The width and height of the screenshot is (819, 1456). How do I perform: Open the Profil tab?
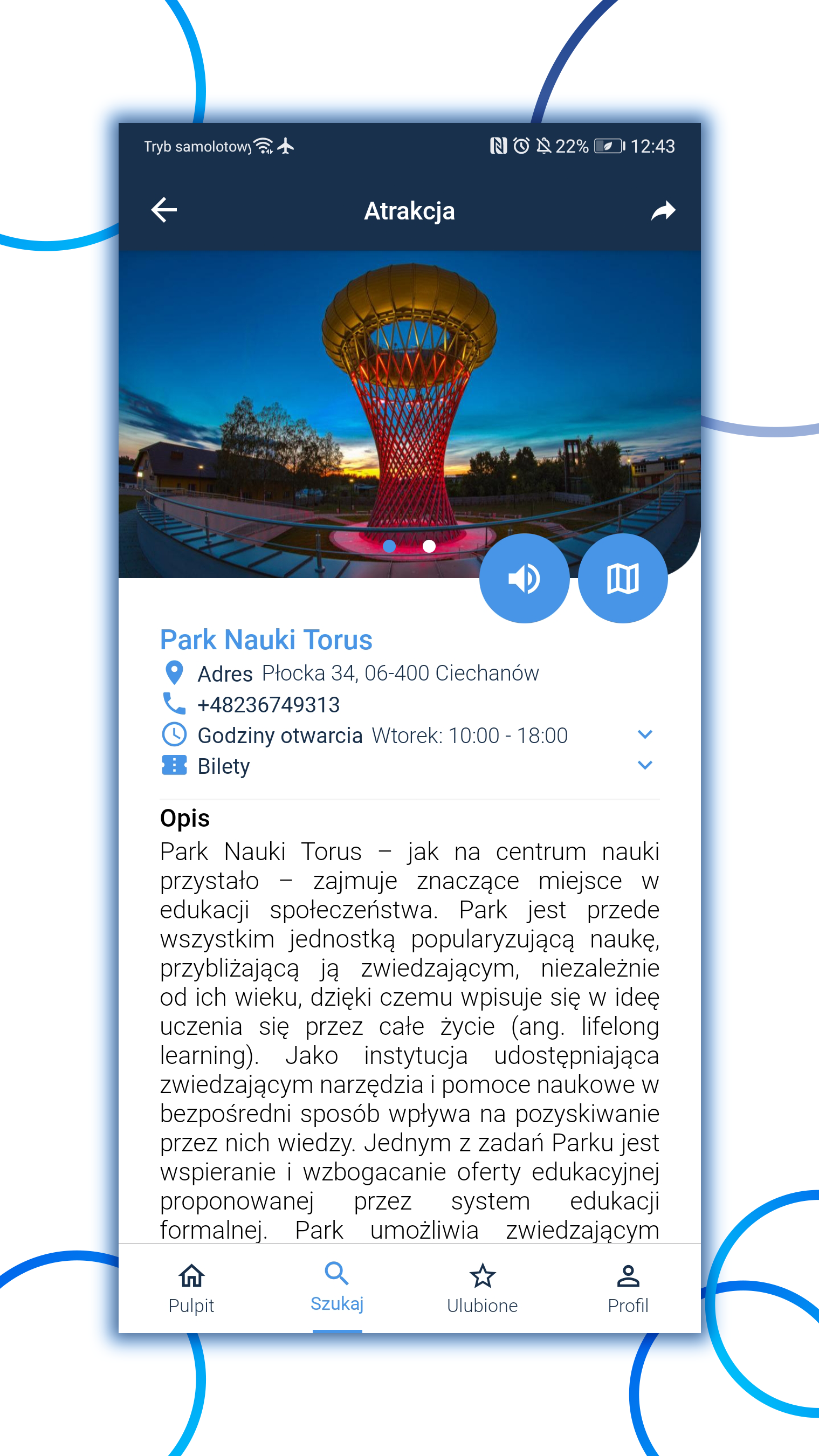(628, 1289)
